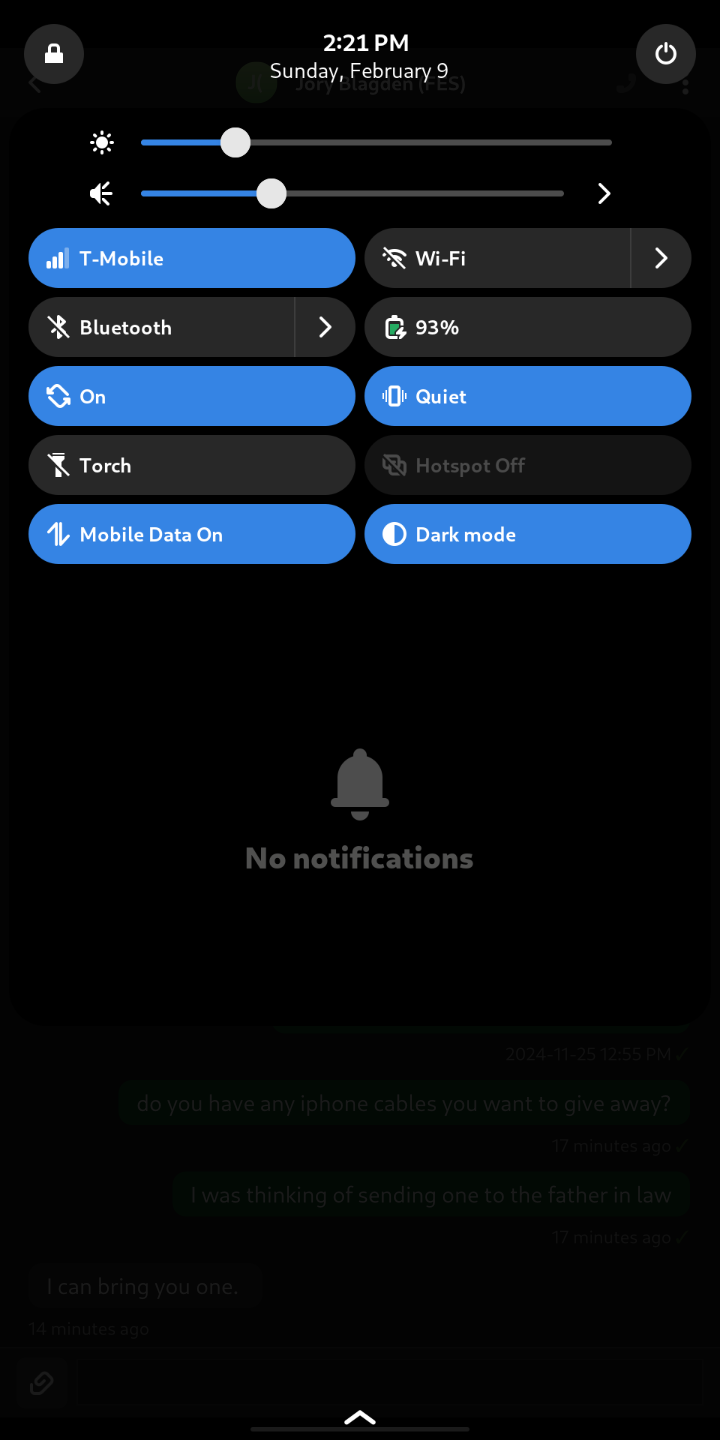Open the power menu button
The width and height of the screenshot is (720, 1440).
(666, 54)
